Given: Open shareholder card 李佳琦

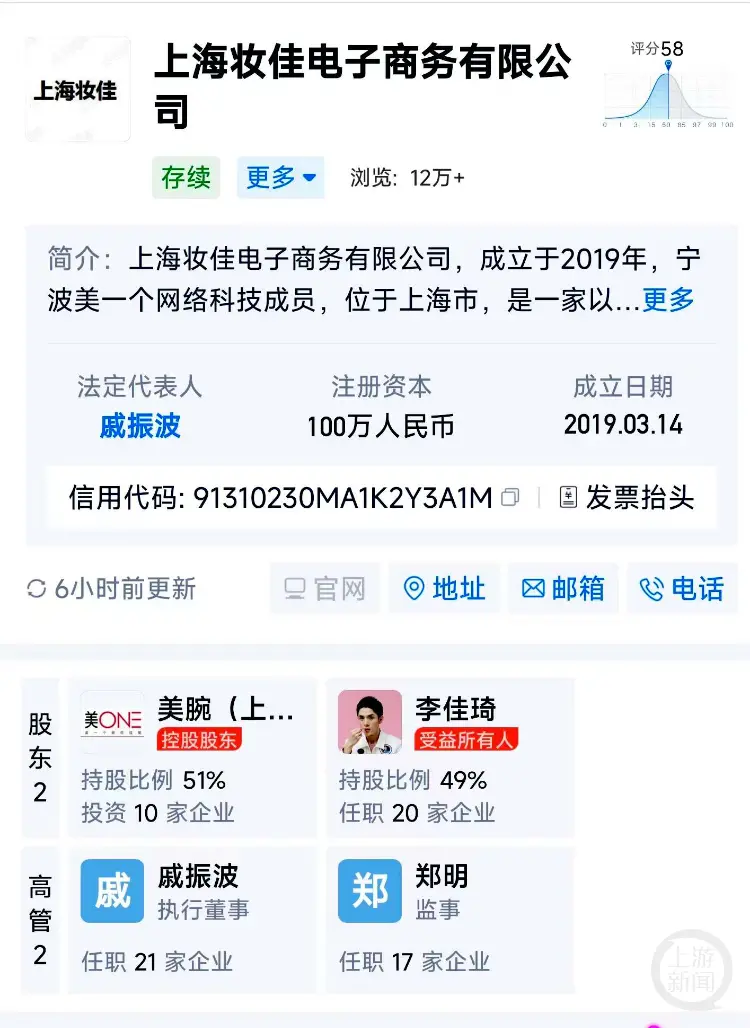Looking at the screenshot, I should coord(450,757).
